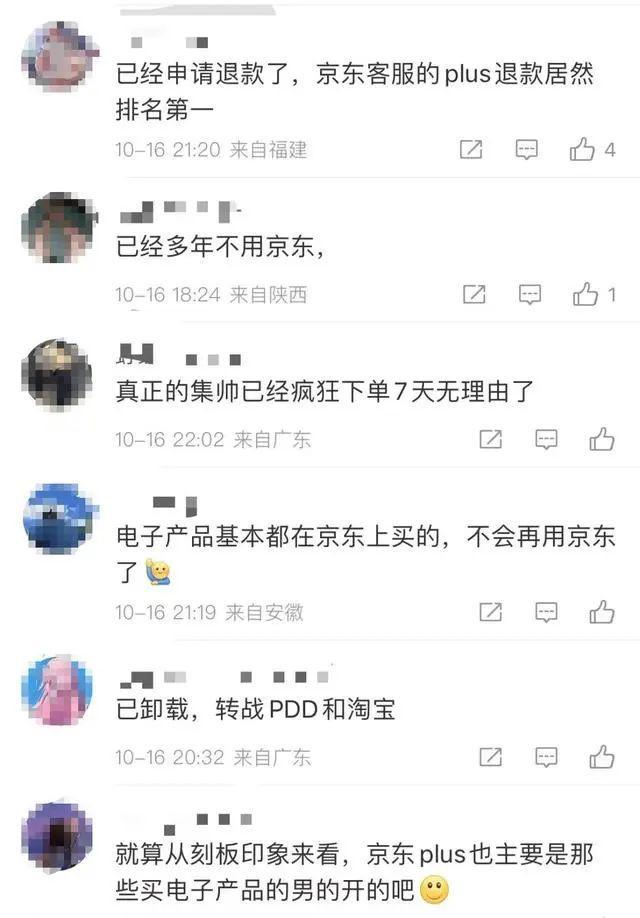This screenshot has height=918, width=640.
Task: Like the comment 已经多年不用京东
Action: click(x=585, y=294)
